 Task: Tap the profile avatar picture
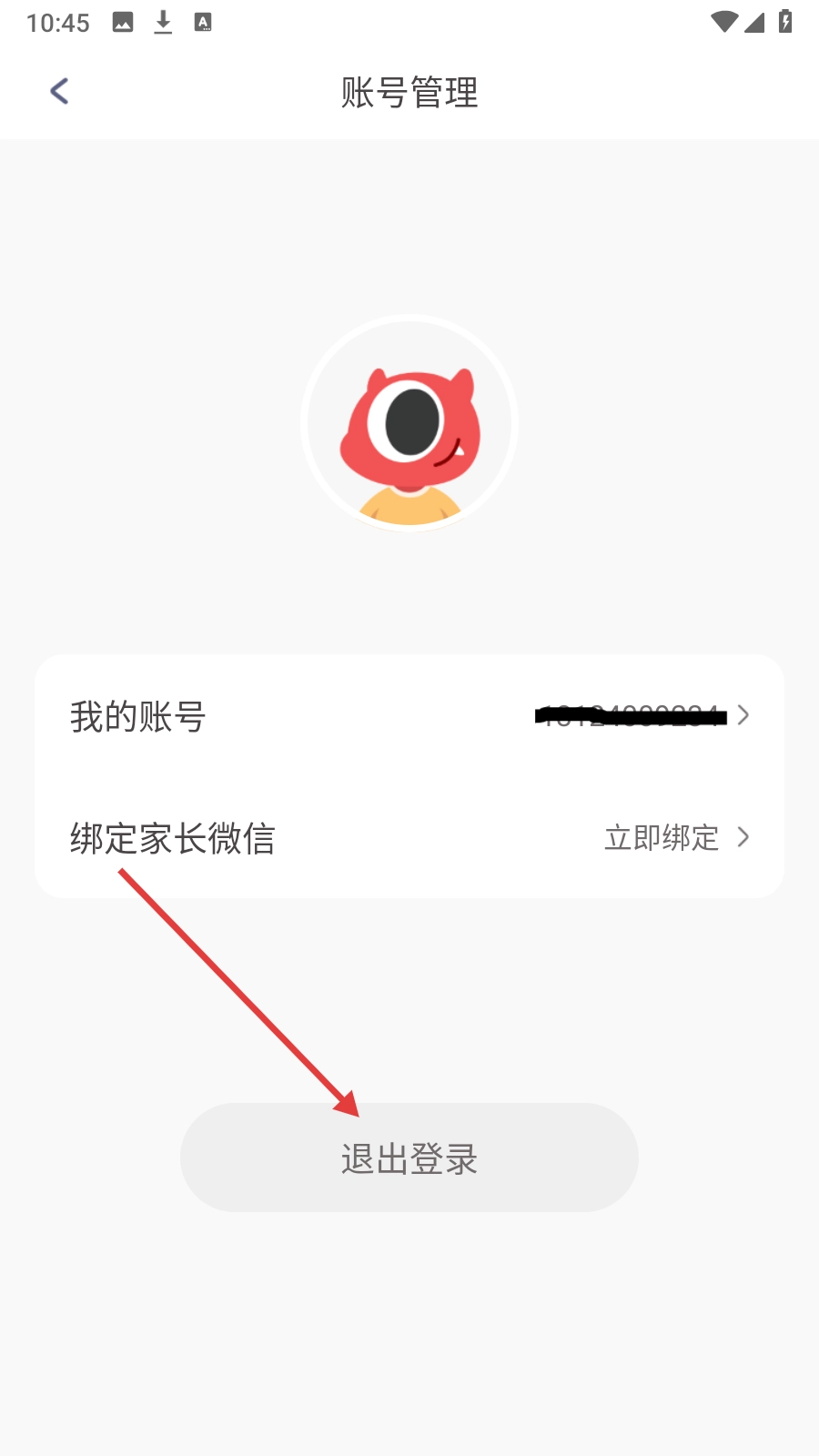[409, 424]
